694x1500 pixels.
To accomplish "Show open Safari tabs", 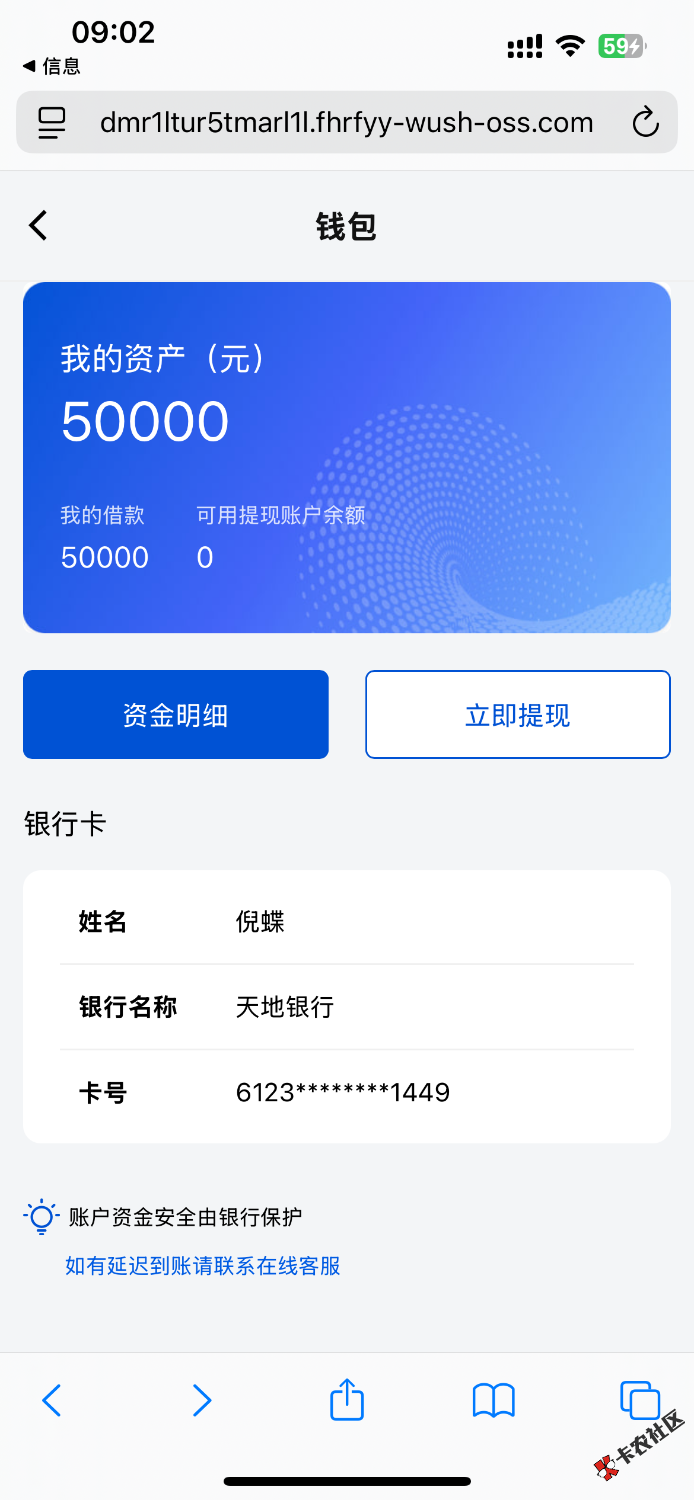I will 639,1400.
